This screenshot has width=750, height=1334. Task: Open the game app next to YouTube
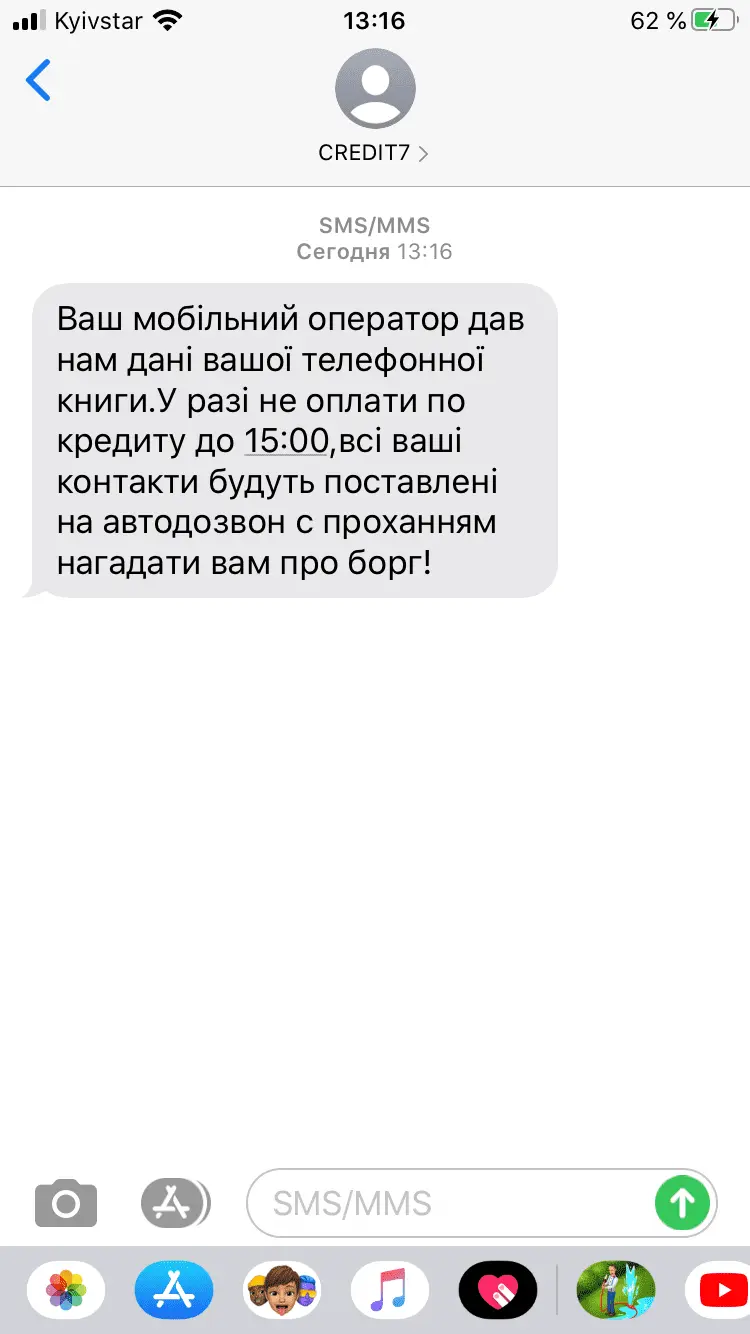(x=615, y=1291)
